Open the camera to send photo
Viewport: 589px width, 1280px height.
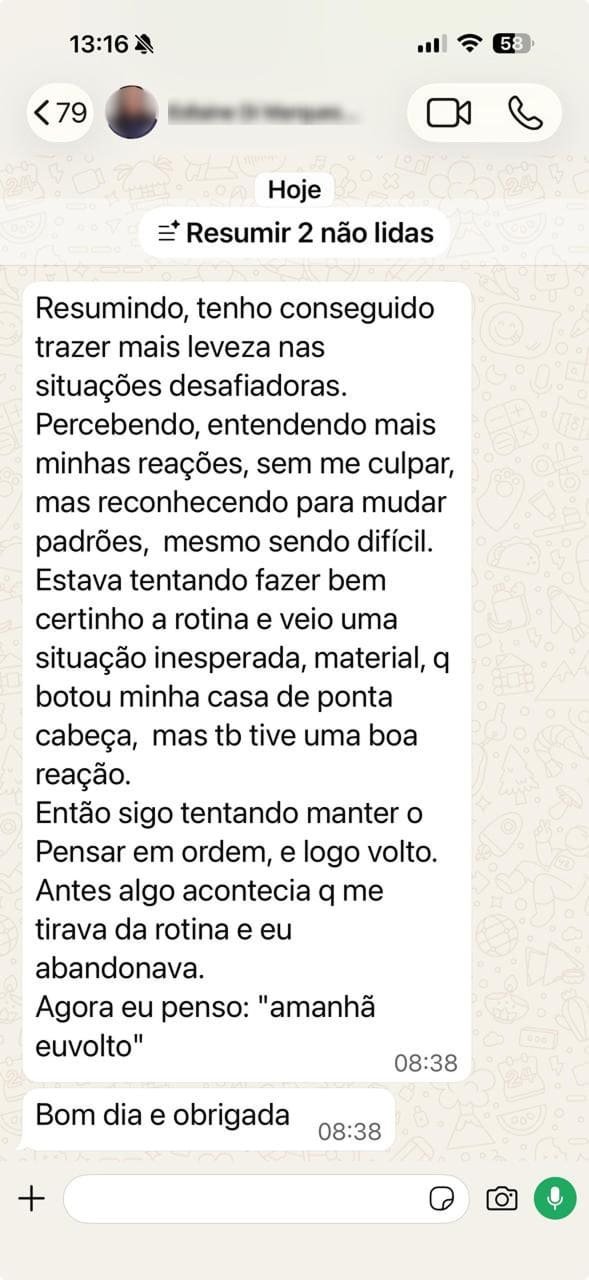click(502, 1198)
